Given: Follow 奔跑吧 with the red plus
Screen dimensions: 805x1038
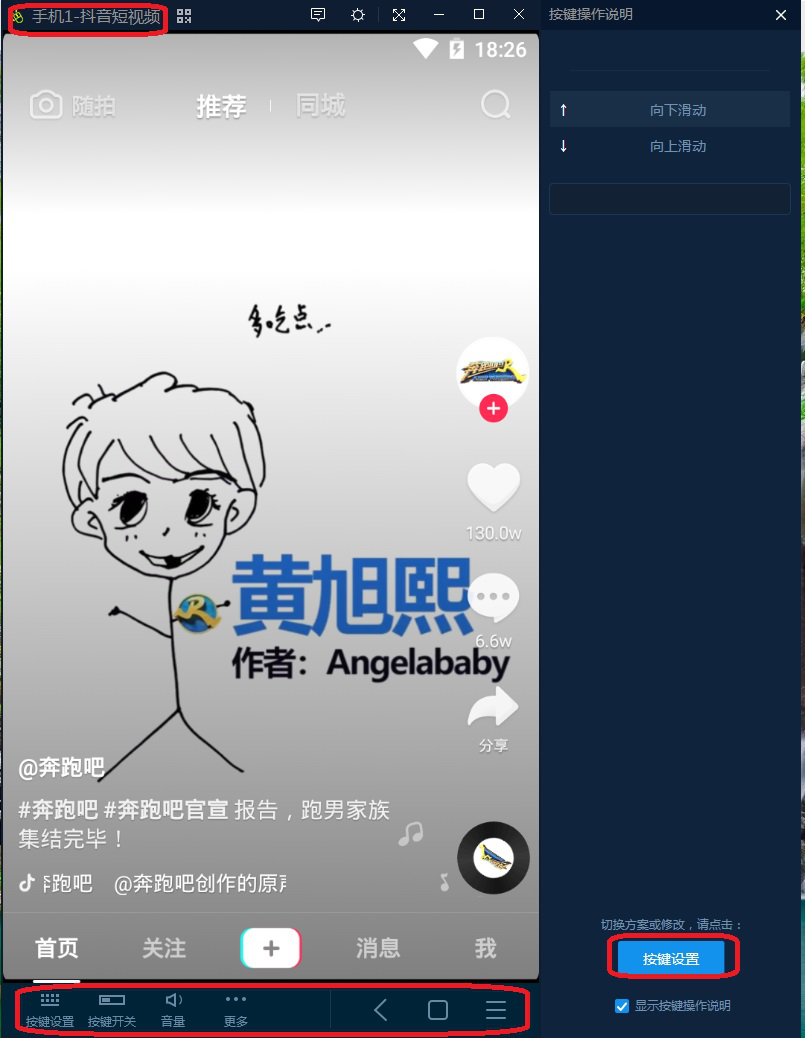Looking at the screenshot, I should click(493, 408).
